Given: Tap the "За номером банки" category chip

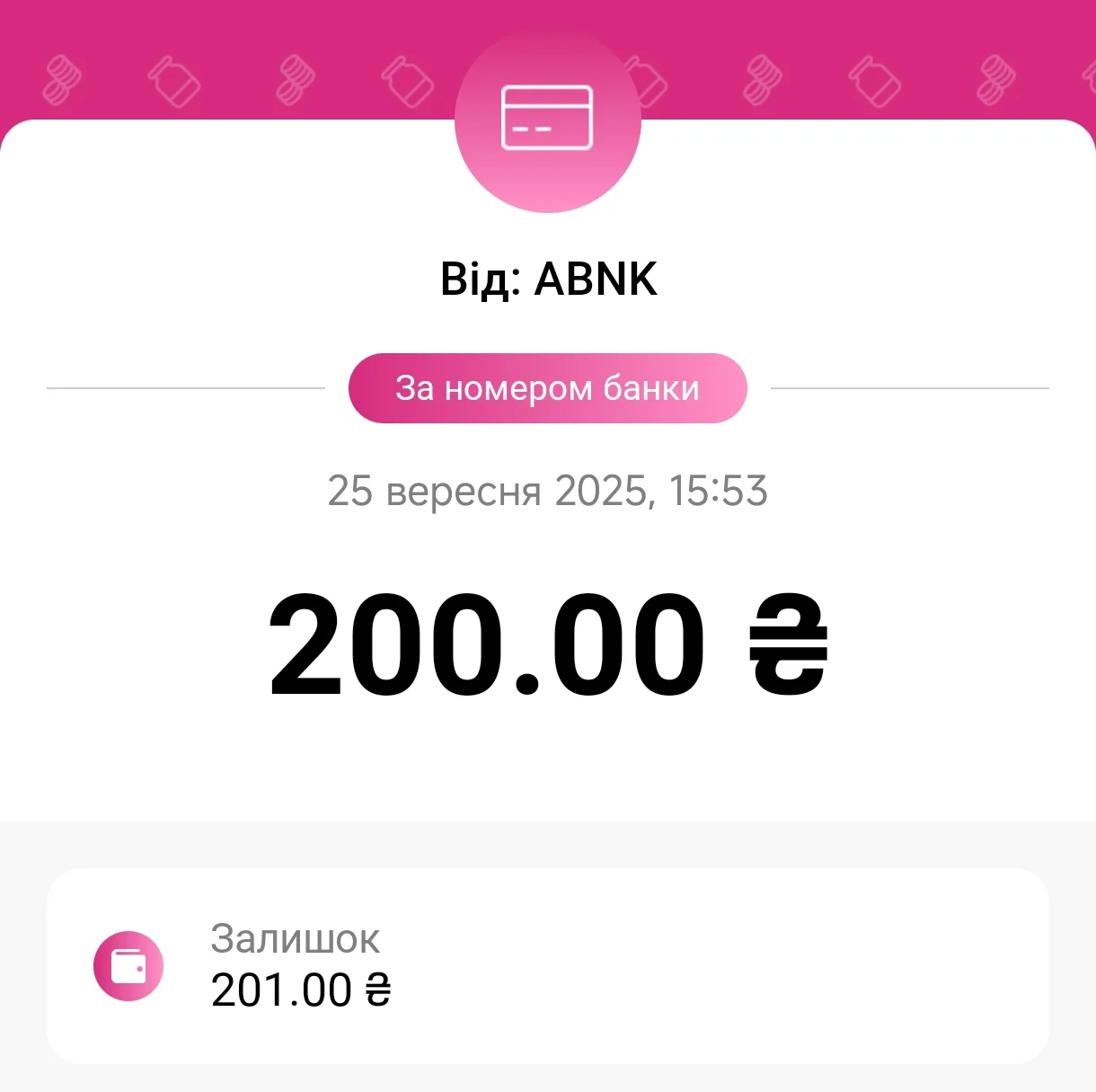Looking at the screenshot, I should coord(547,388).
